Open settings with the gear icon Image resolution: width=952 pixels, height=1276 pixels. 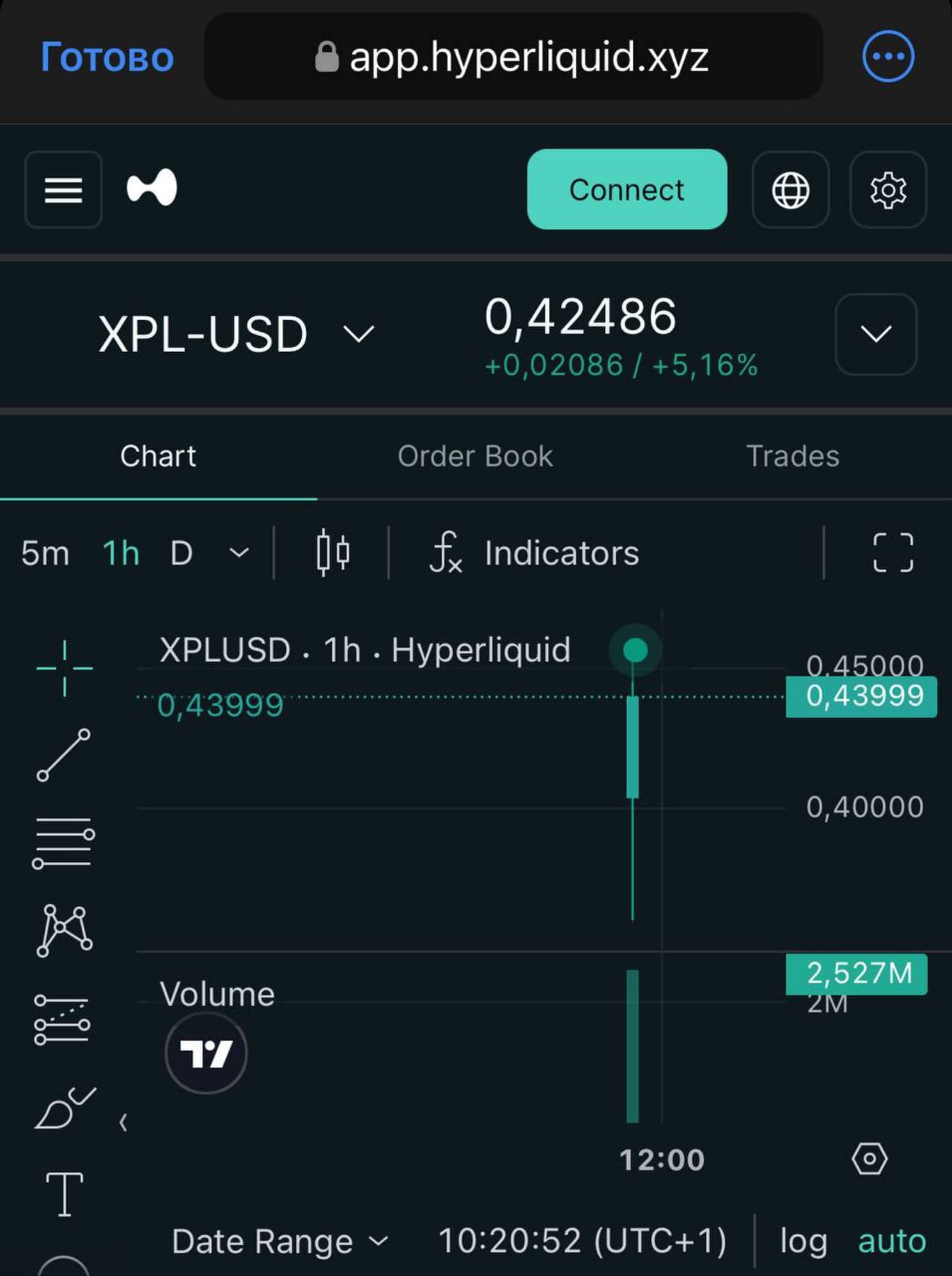click(x=888, y=189)
